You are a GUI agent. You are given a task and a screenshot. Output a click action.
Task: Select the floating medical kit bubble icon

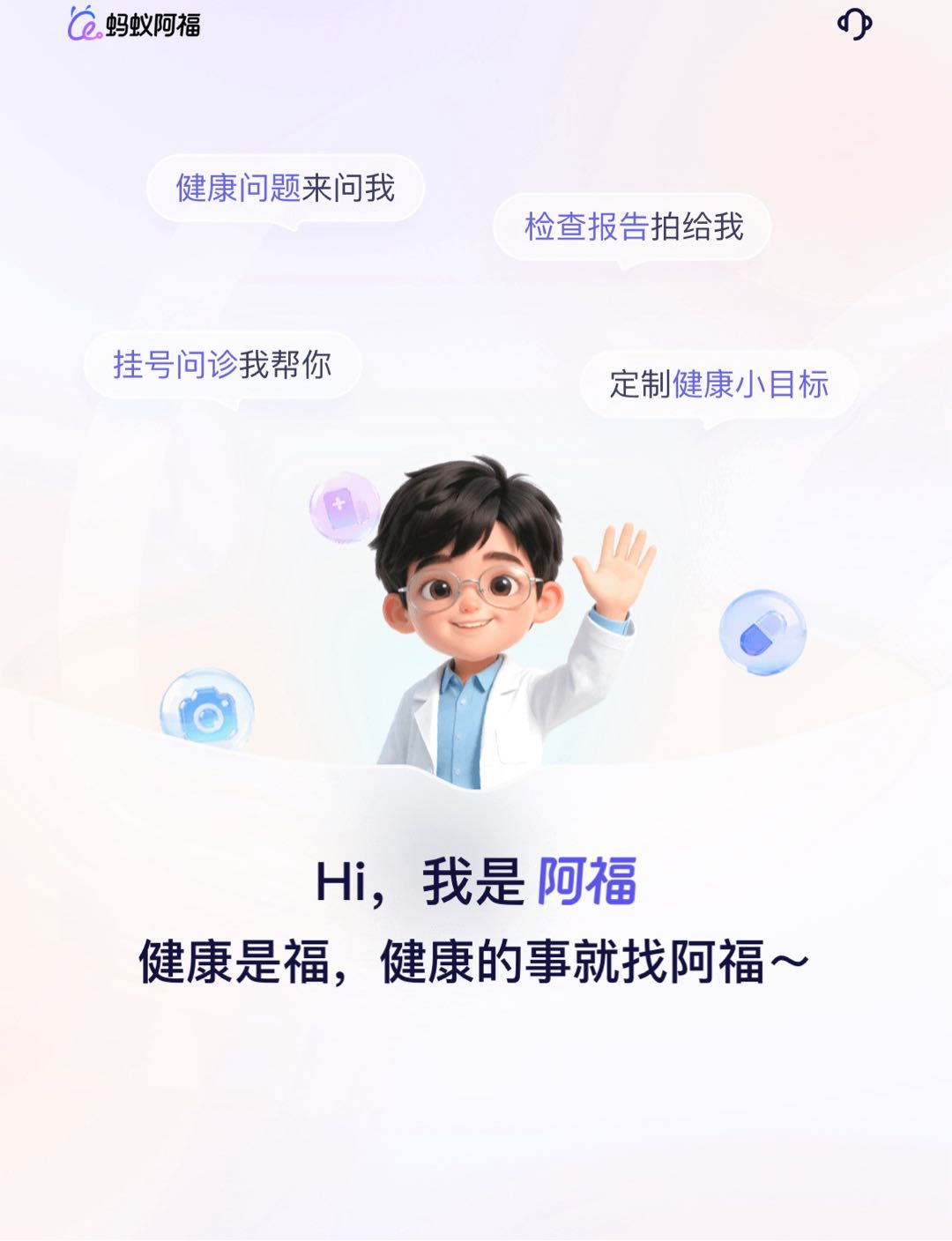[x=344, y=509]
